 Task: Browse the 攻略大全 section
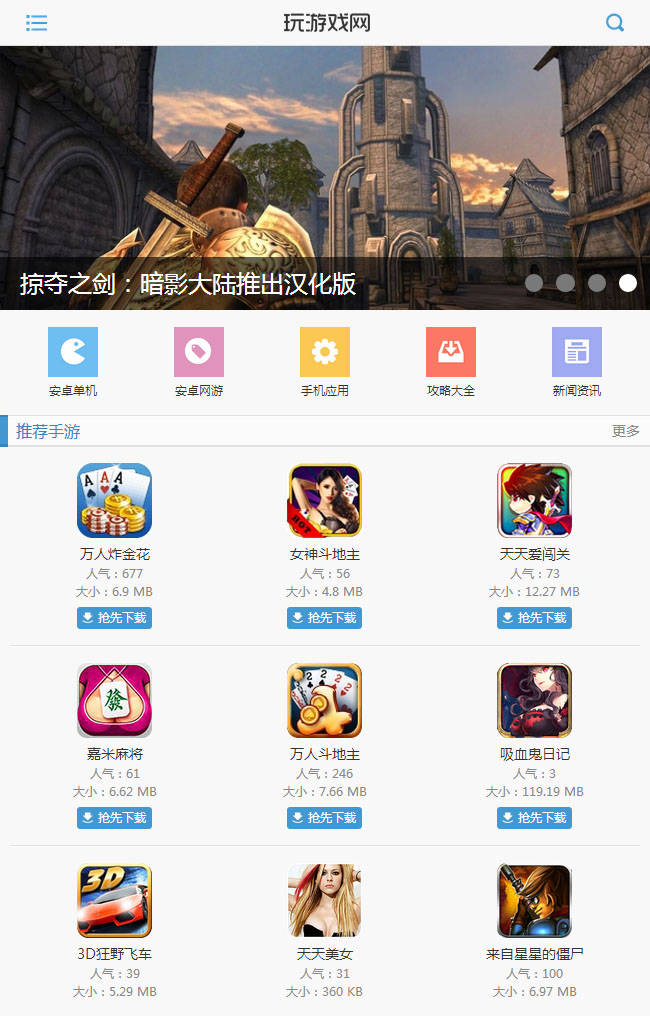tap(451, 362)
